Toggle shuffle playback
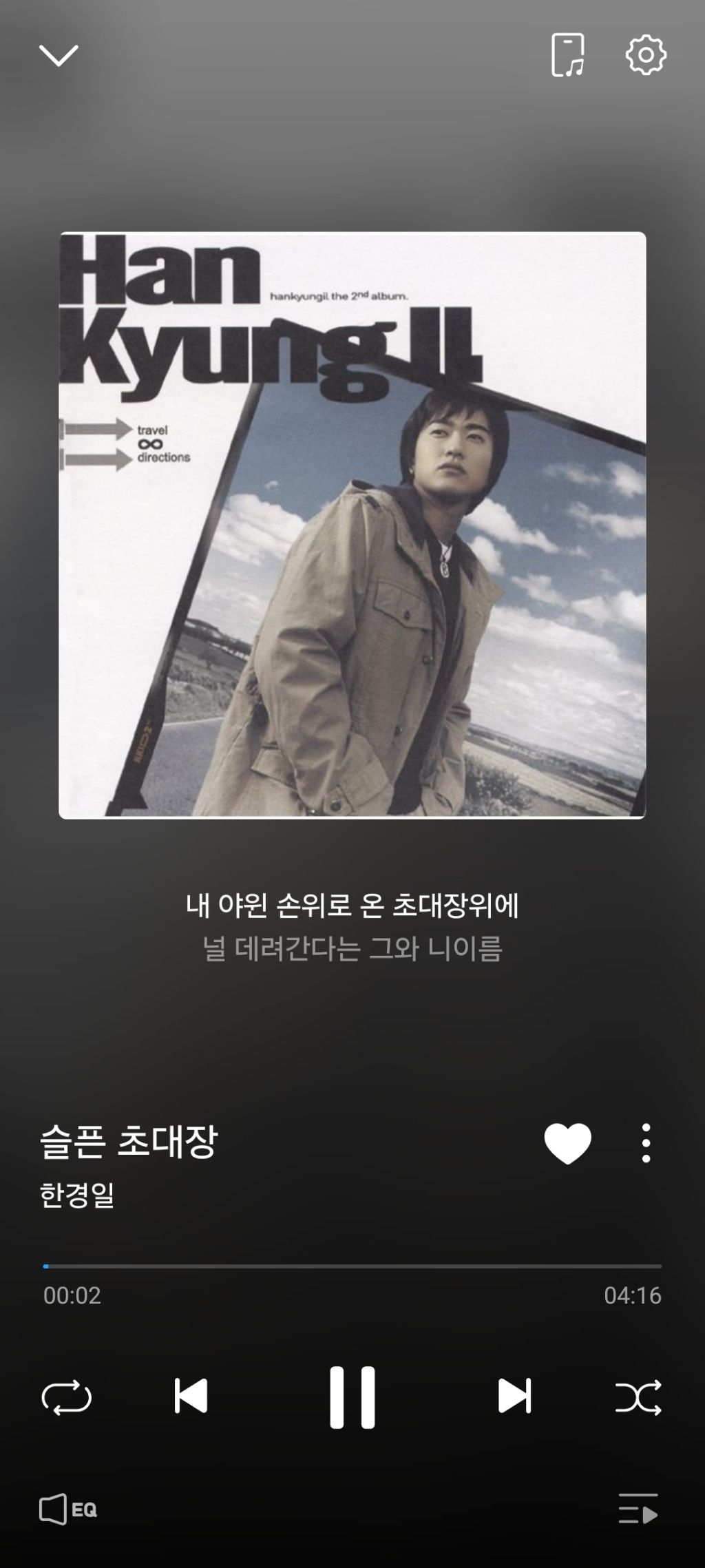Image resolution: width=705 pixels, height=1568 pixels. pos(638,1397)
